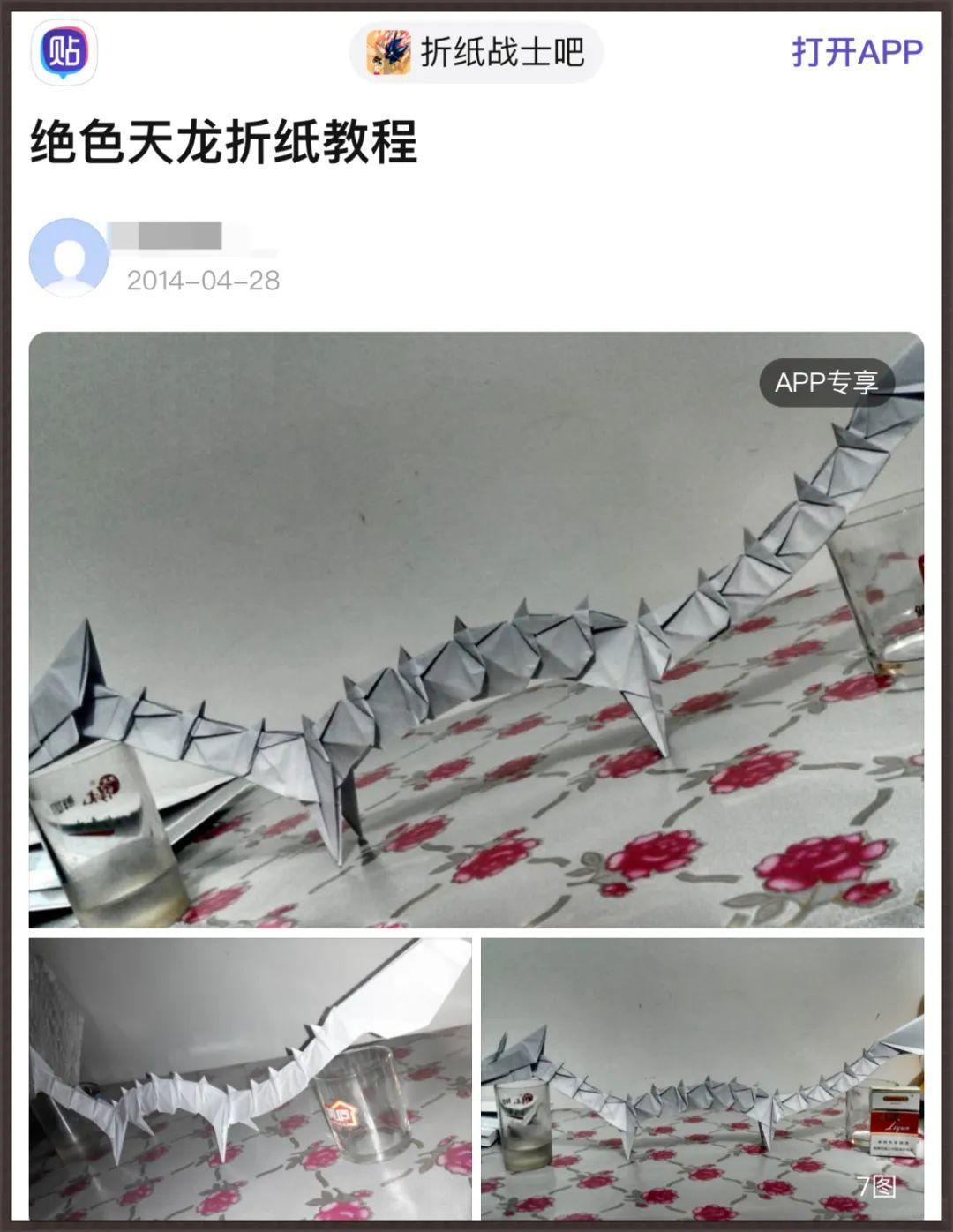Tap 打开APP to open the app
953x1232 pixels.
pyautogui.click(x=856, y=52)
